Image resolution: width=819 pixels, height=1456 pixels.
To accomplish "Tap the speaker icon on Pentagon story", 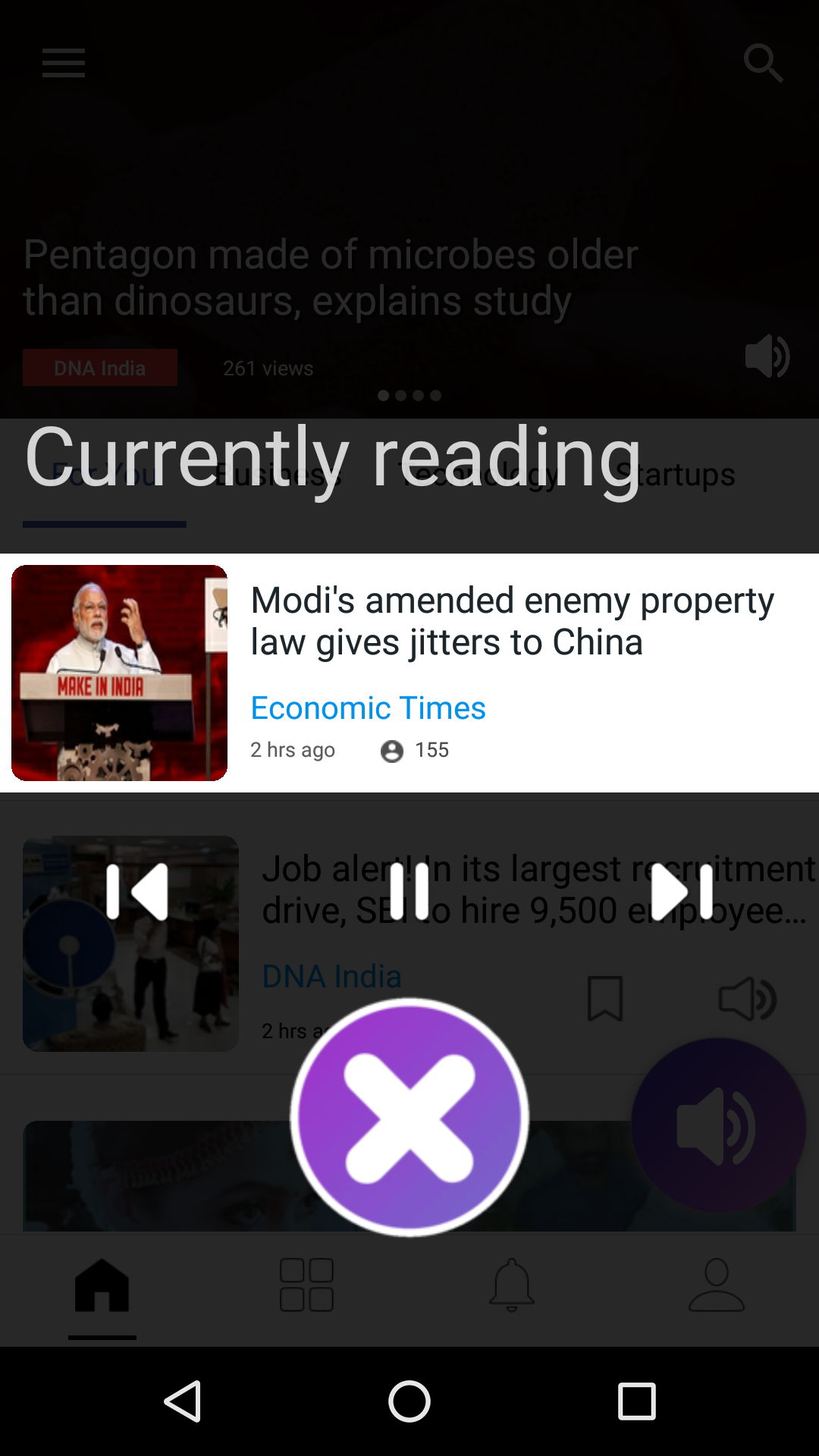I will [x=767, y=356].
